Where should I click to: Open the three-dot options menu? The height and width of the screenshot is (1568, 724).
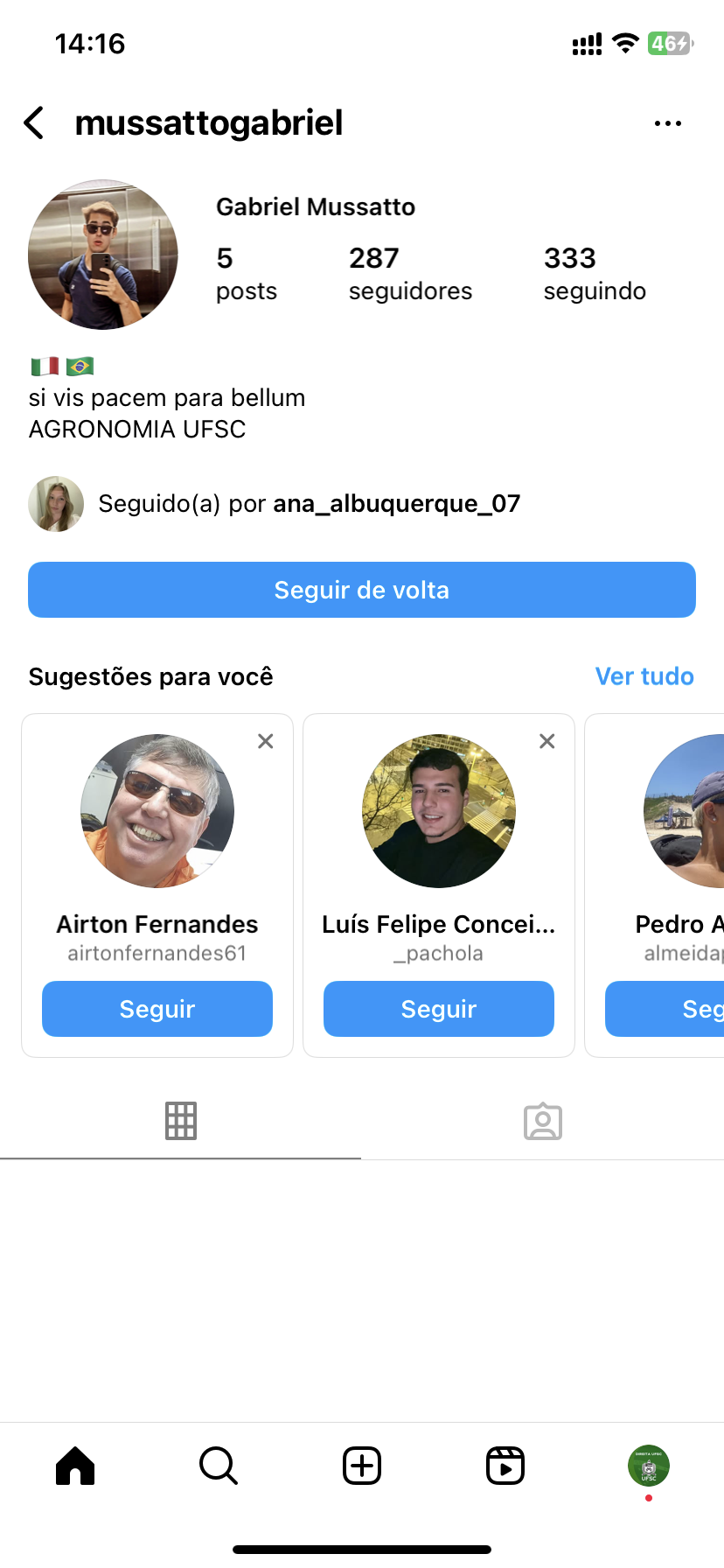(x=667, y=123)
